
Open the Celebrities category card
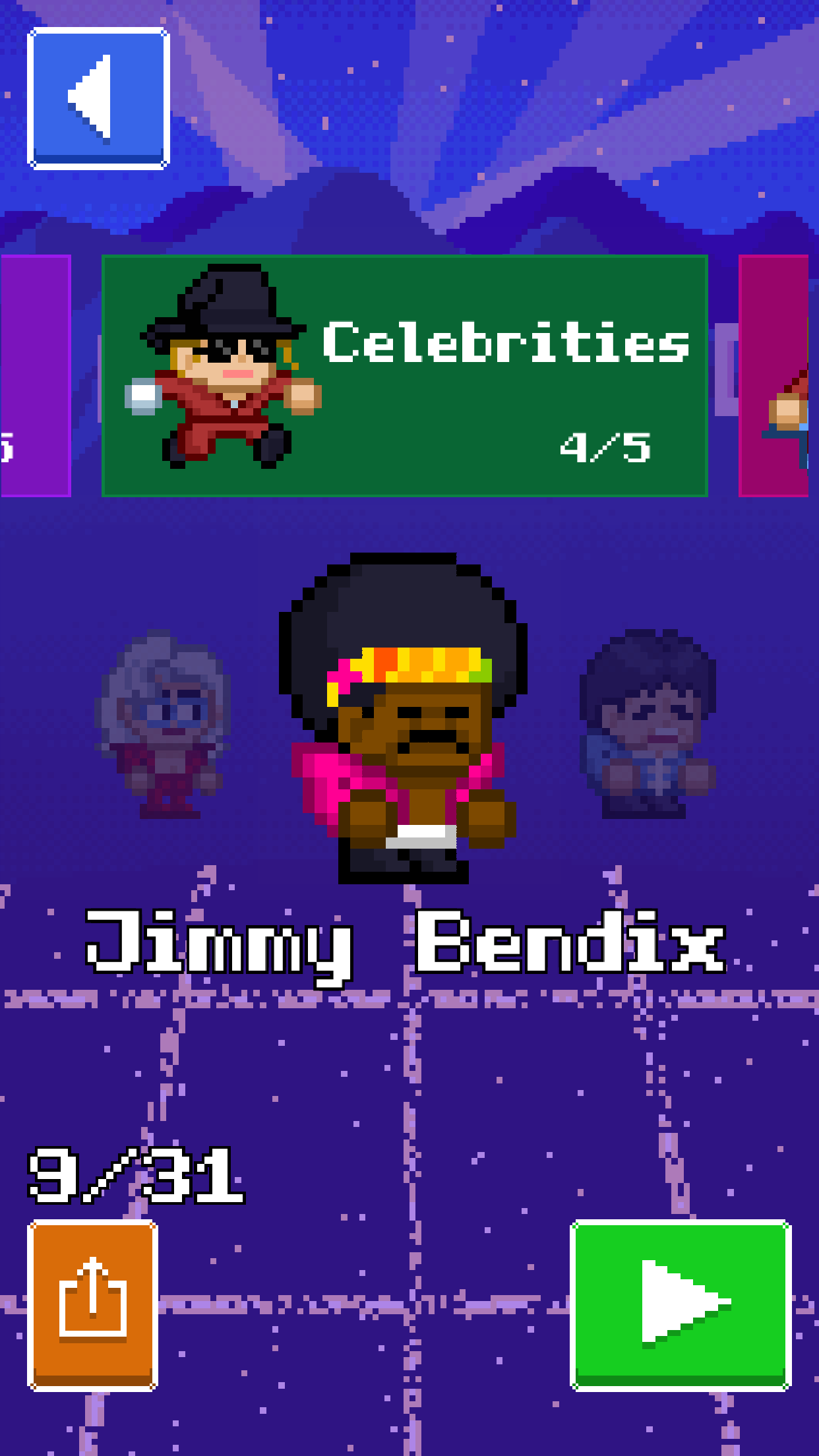[x=404, y=375]
